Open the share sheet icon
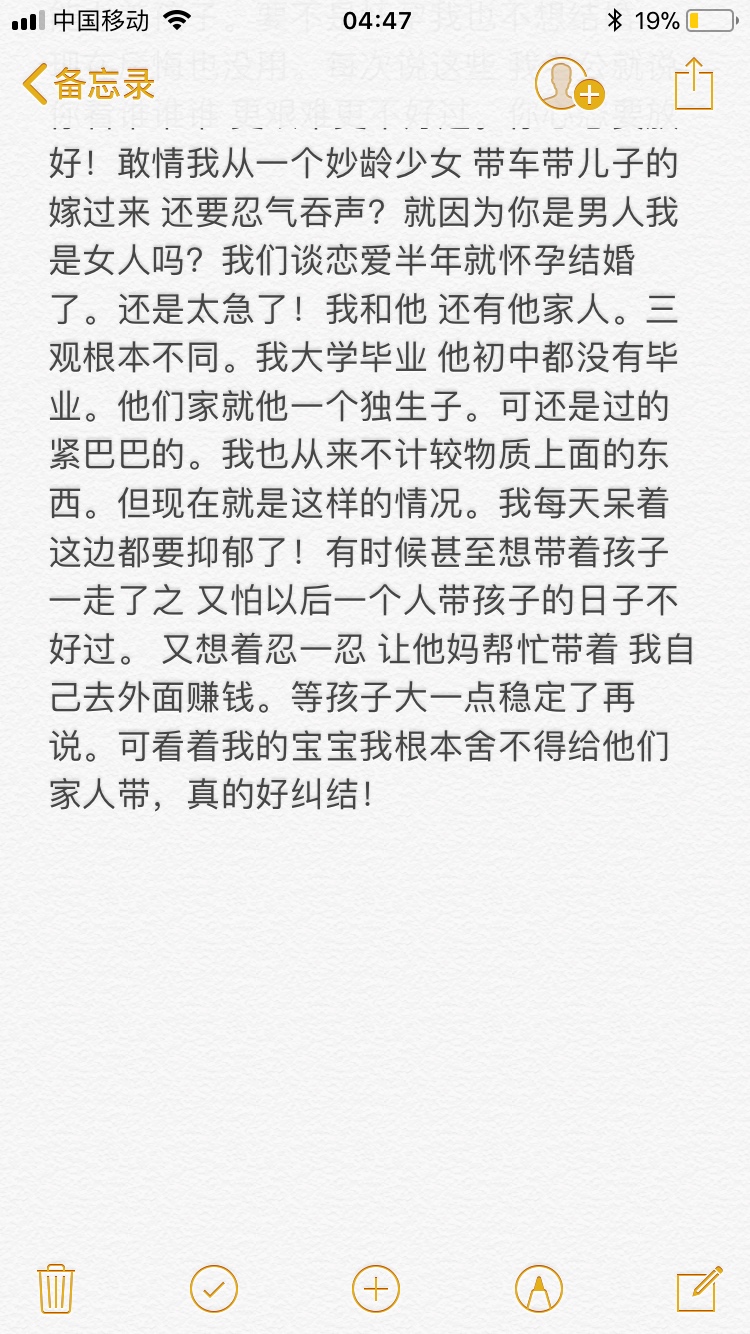The image size is (750, 1334). pyautogui.click(x=694, y=84)
